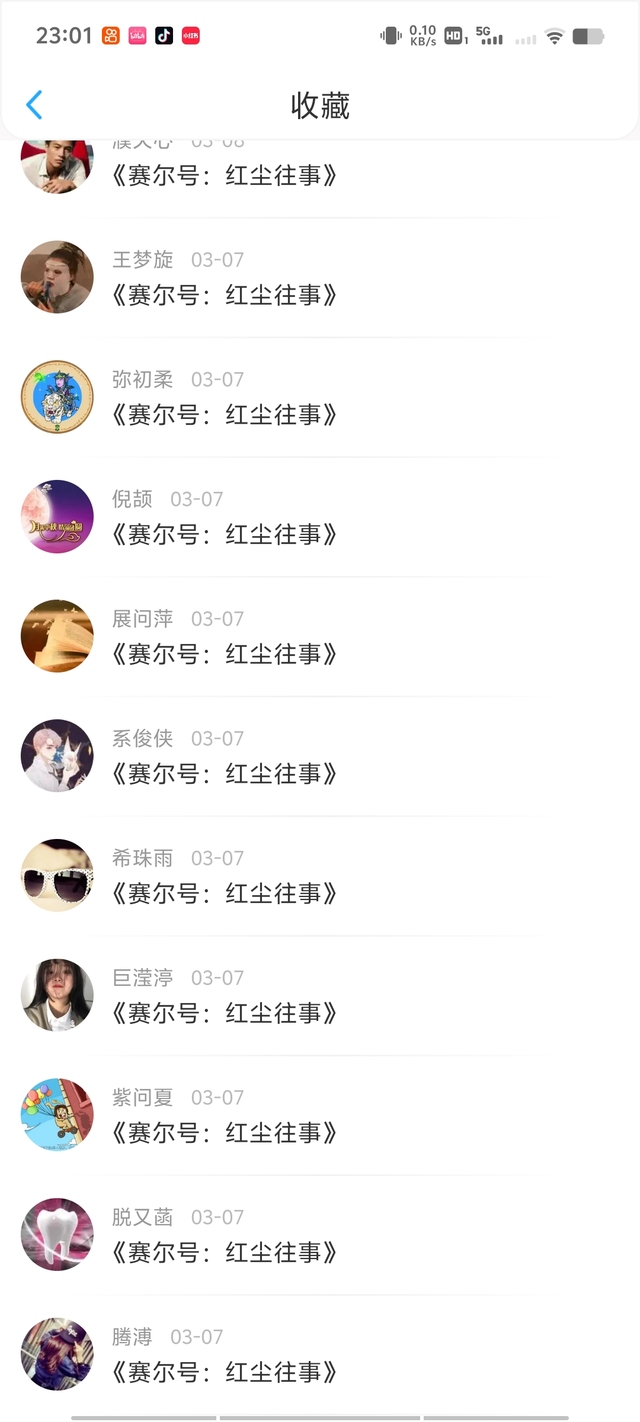Open 展问萍's favorited item
The width and height of the screenshot is (640, 1422).
coord(224,654)
